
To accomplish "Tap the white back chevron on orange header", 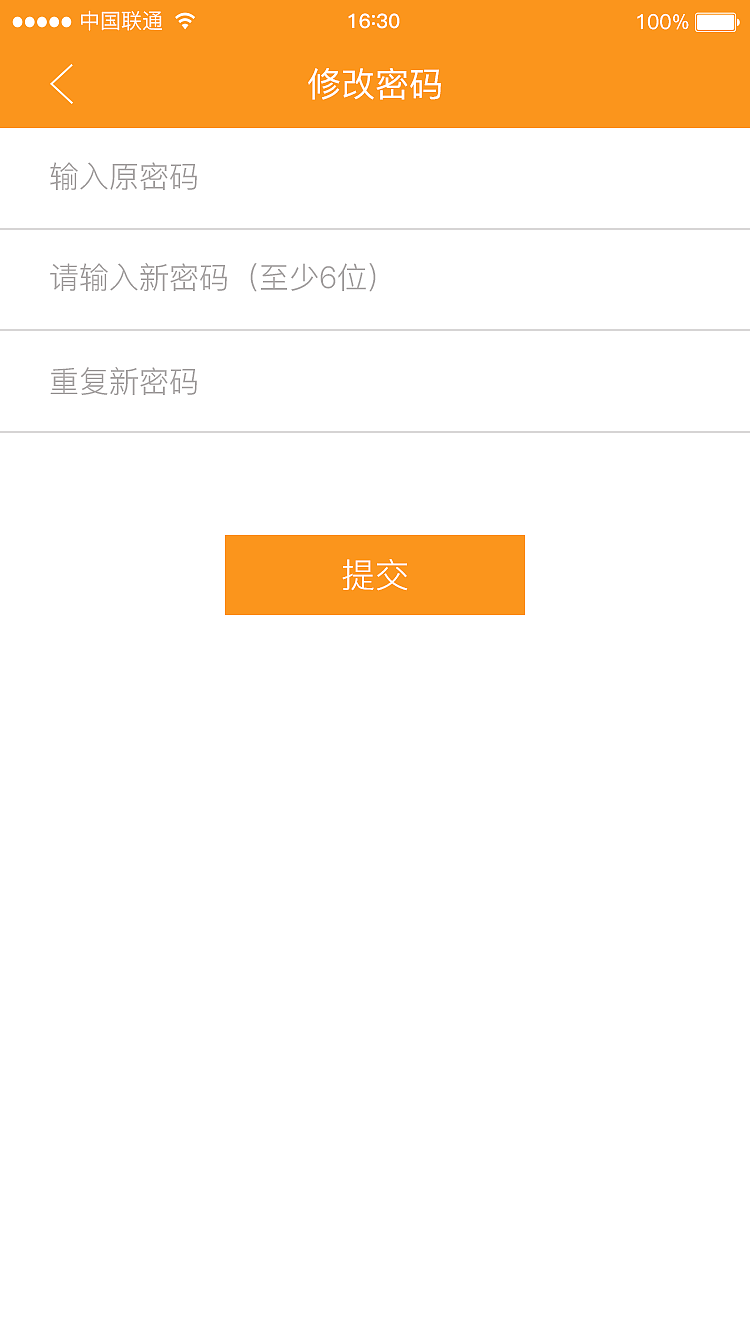I will [x=60, y=85].
